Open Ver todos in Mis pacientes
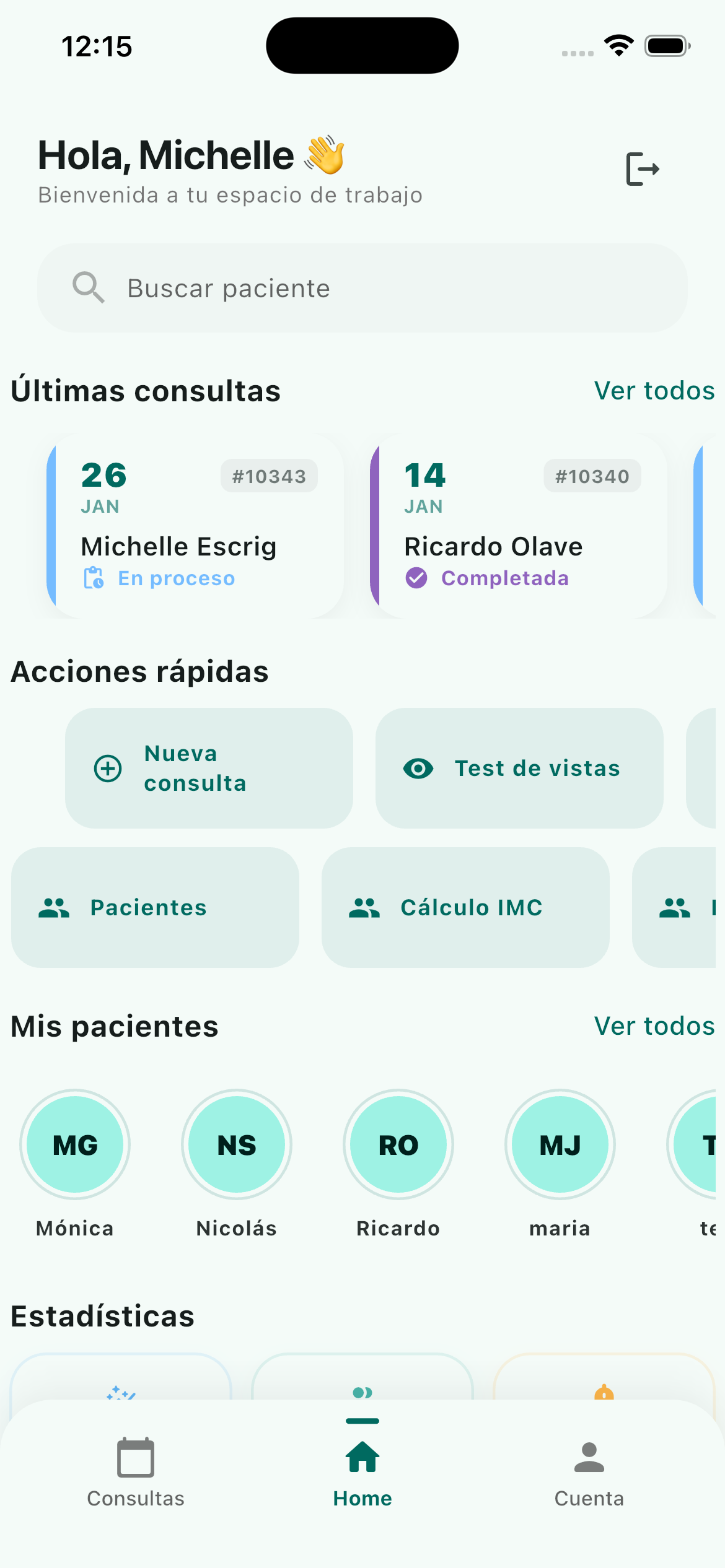This screenshot has height=1568, width=725. (x=654, y=1026)
